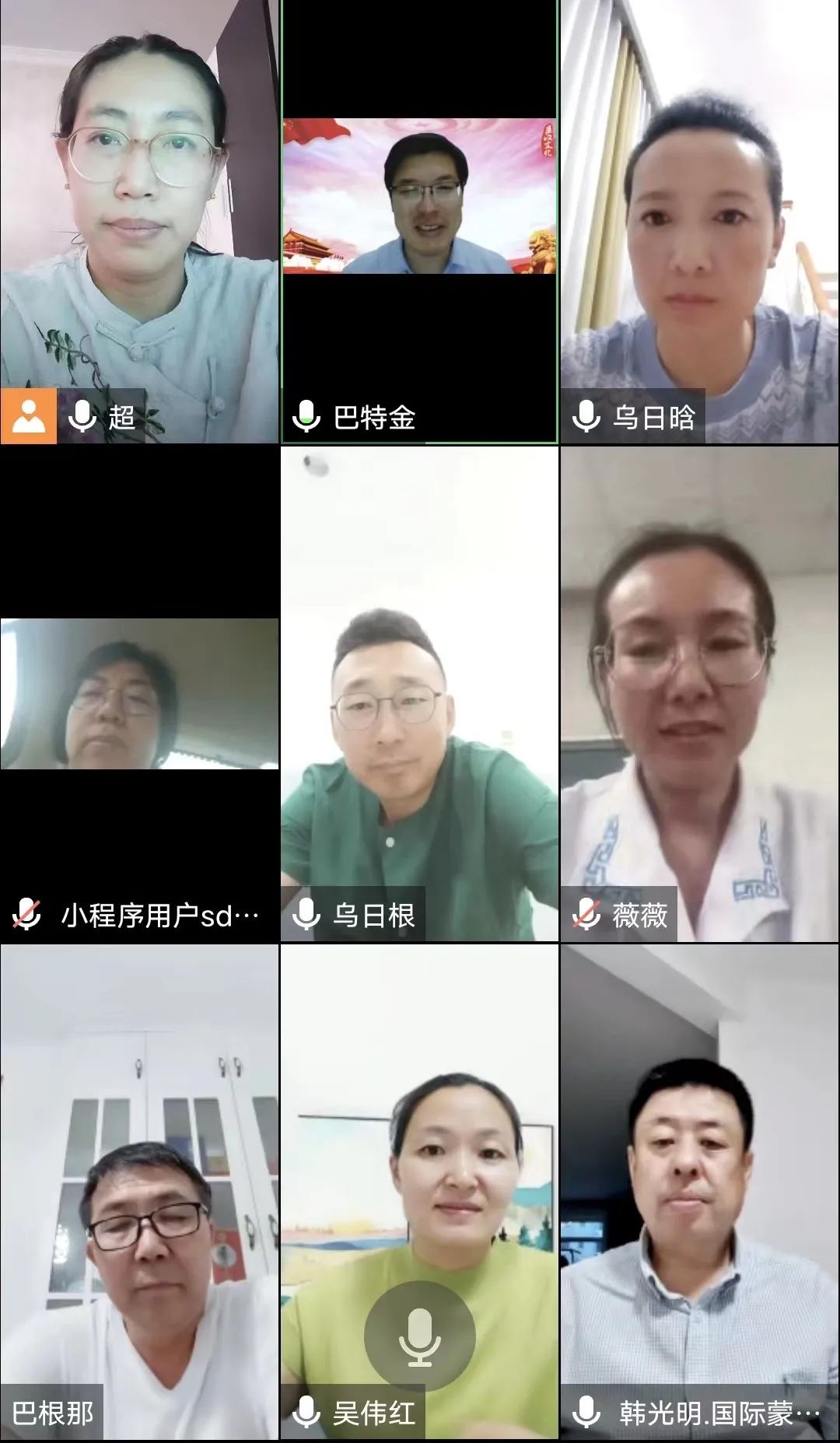Open the video tile of 超
Image resolution: width=840 pixels, height=1443 pixels.
point(139,222)
